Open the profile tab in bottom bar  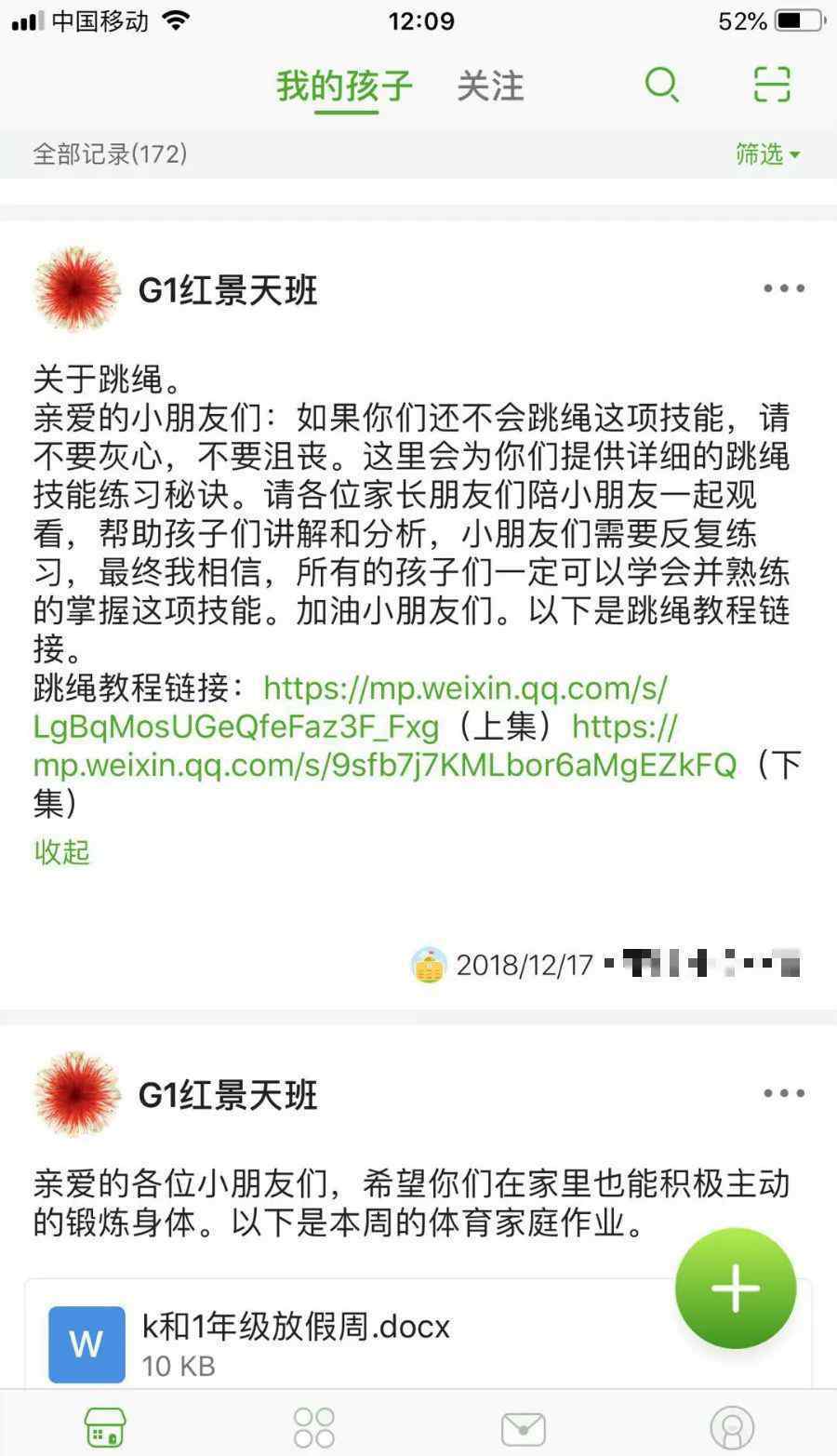(732, 1427)
